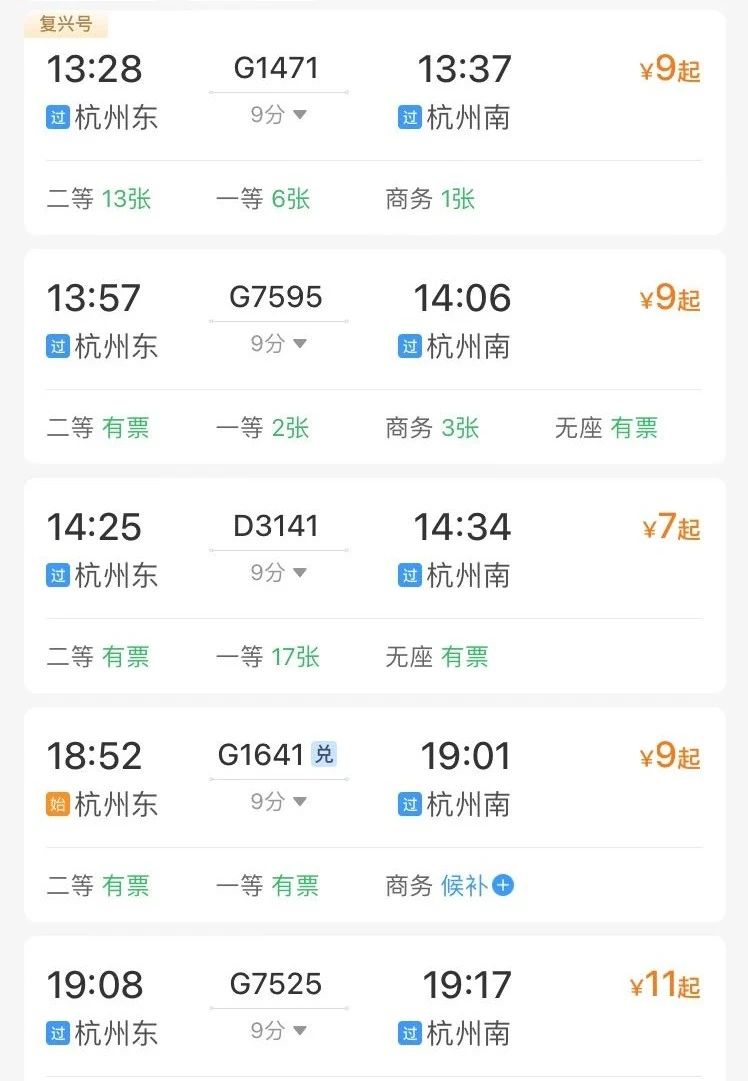The image size is (748, 1081).
Task: View the G7525 train departing at 19:08
Action: pyautogui.click(x=276, y=984)
